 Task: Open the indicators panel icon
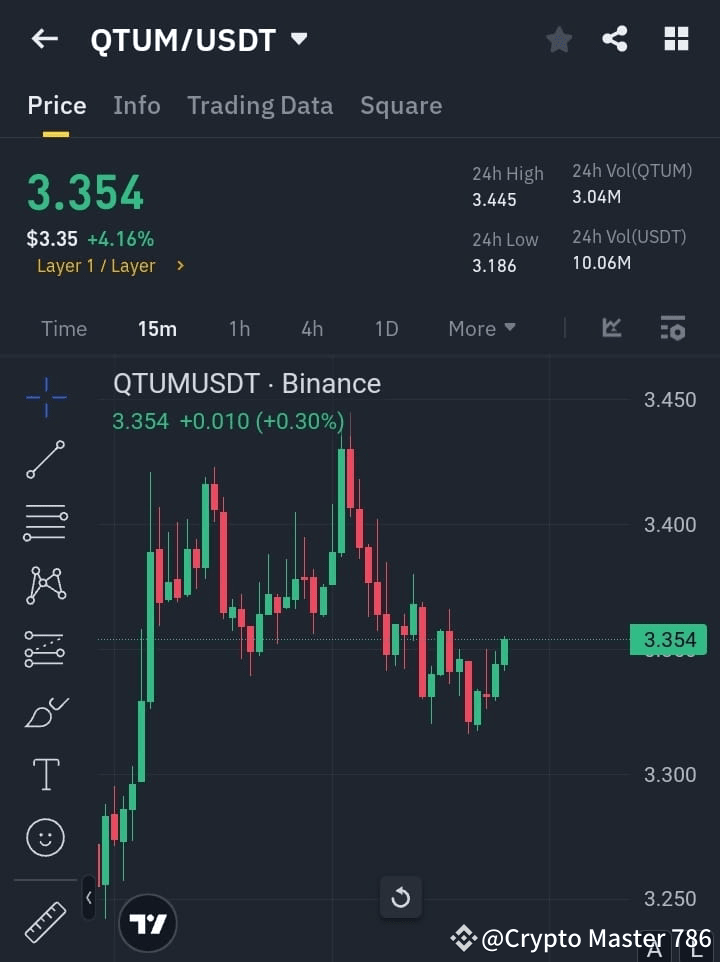(672, 328)
